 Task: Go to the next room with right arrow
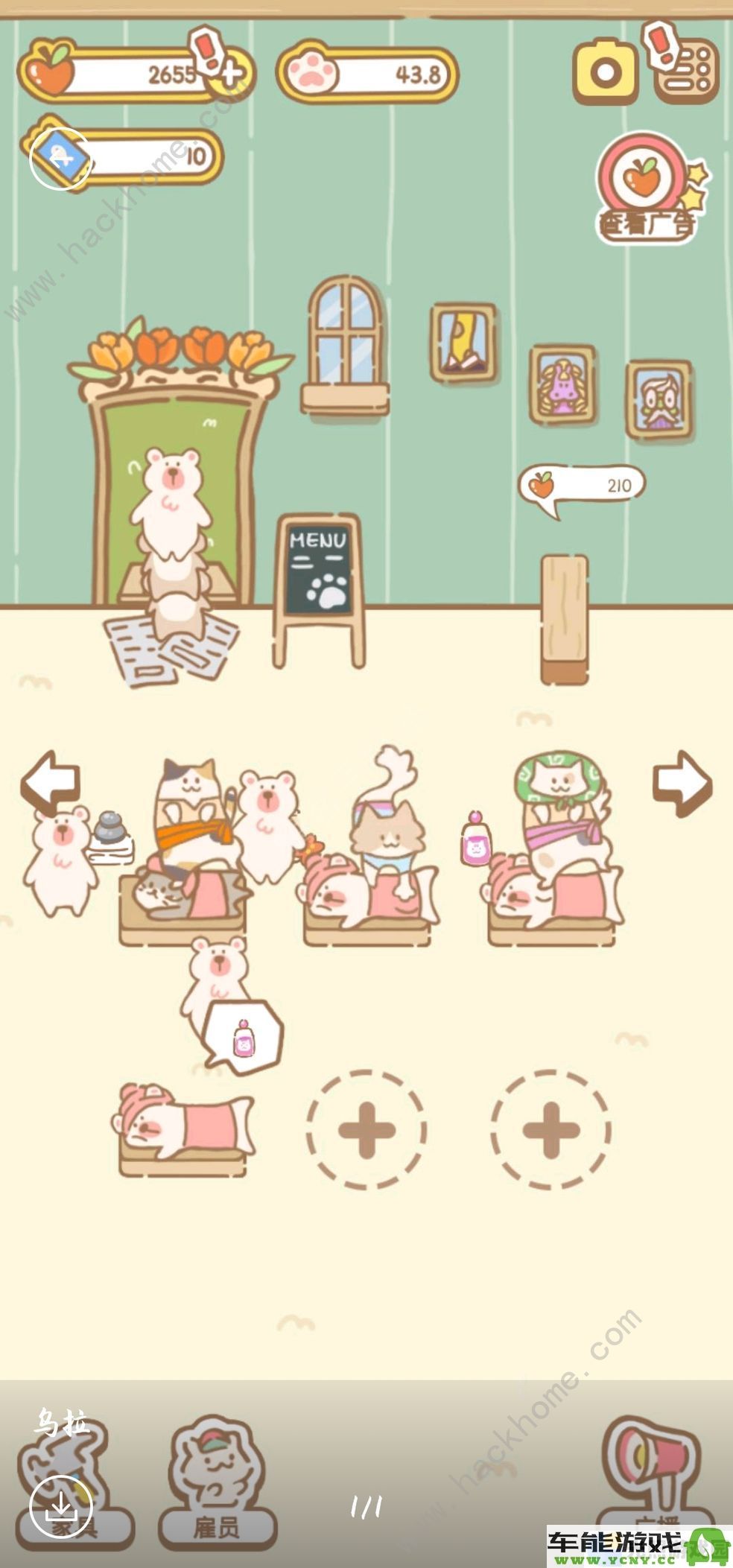[x=682, y=783]
